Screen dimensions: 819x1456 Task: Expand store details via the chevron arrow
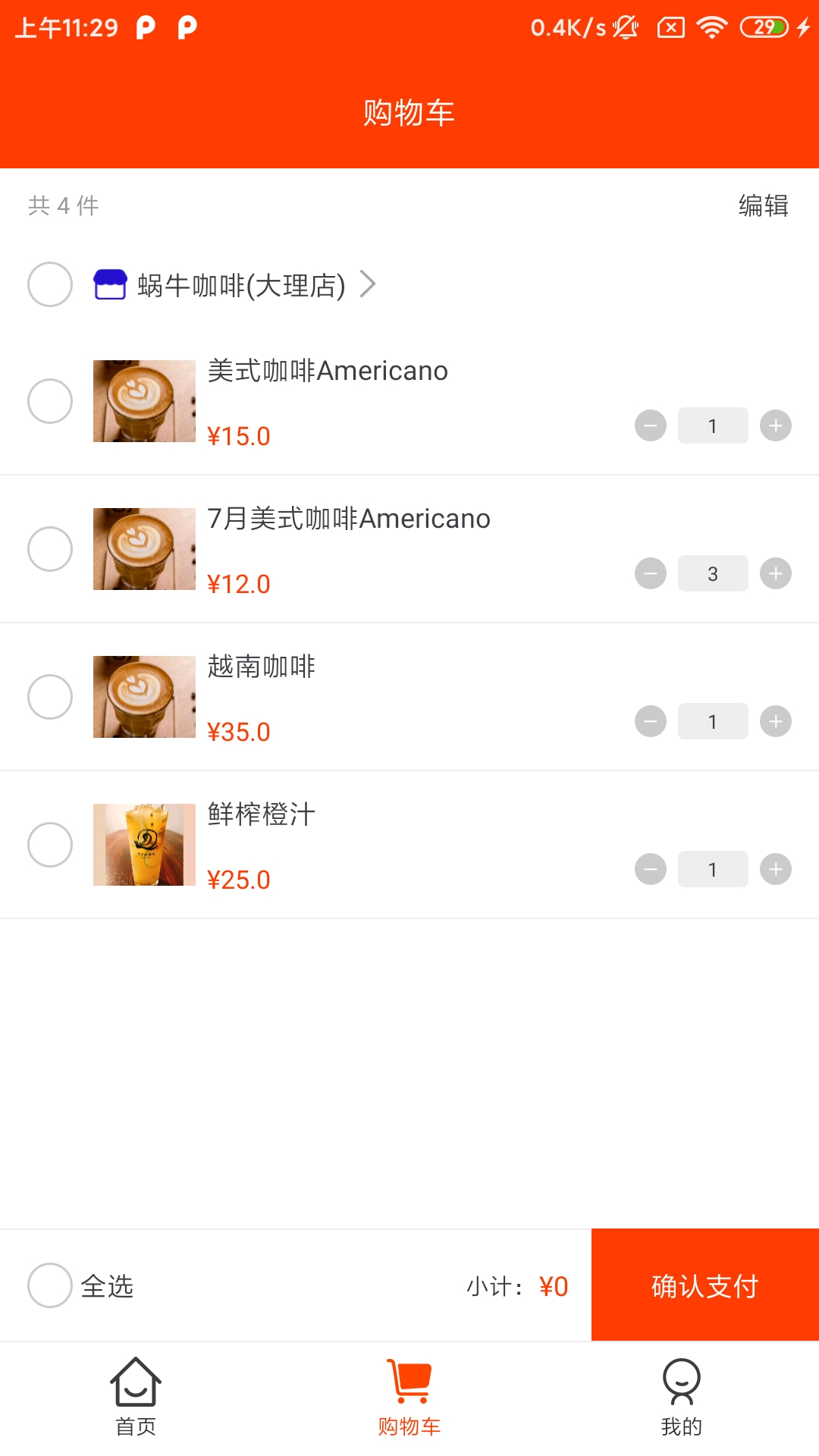pyautogui.click(x=369, y=284)
